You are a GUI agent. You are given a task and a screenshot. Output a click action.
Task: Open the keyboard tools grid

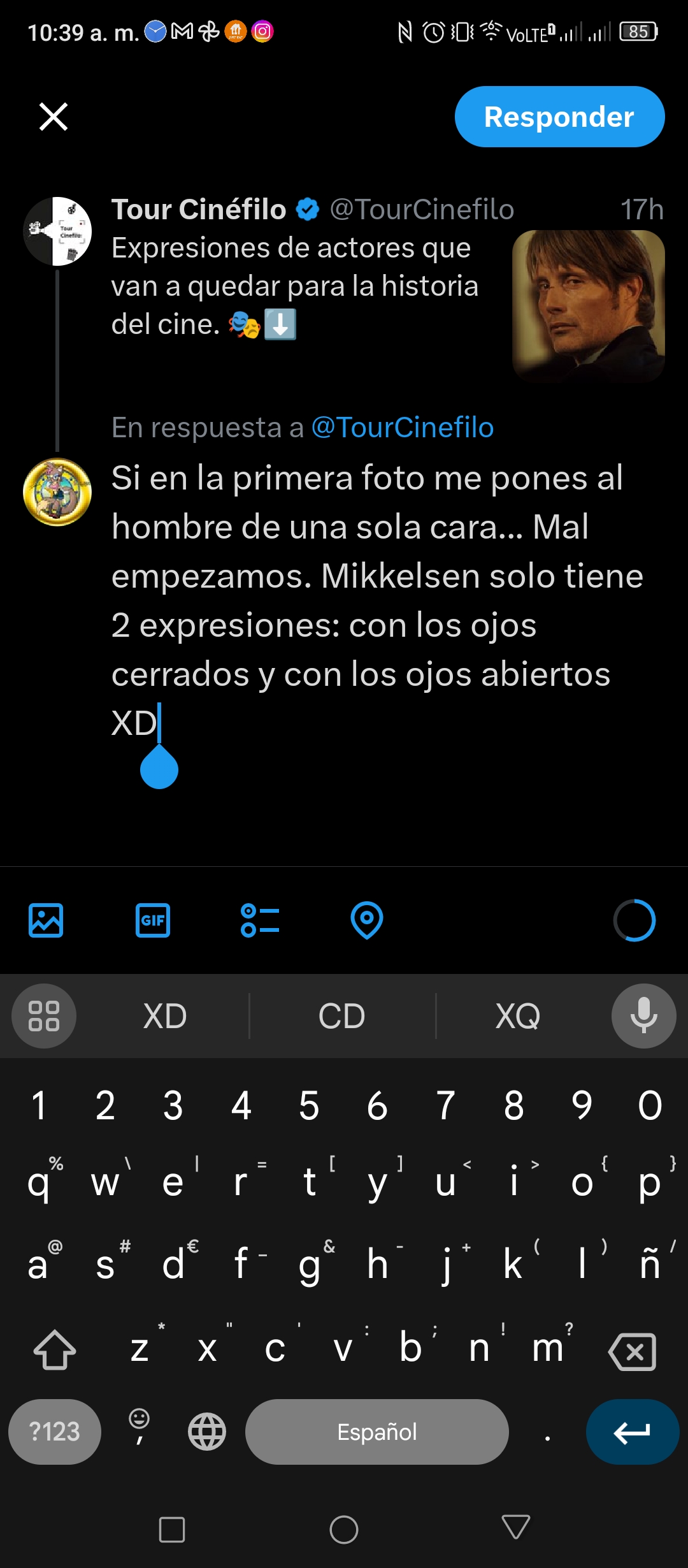(x=44, y=1016)
